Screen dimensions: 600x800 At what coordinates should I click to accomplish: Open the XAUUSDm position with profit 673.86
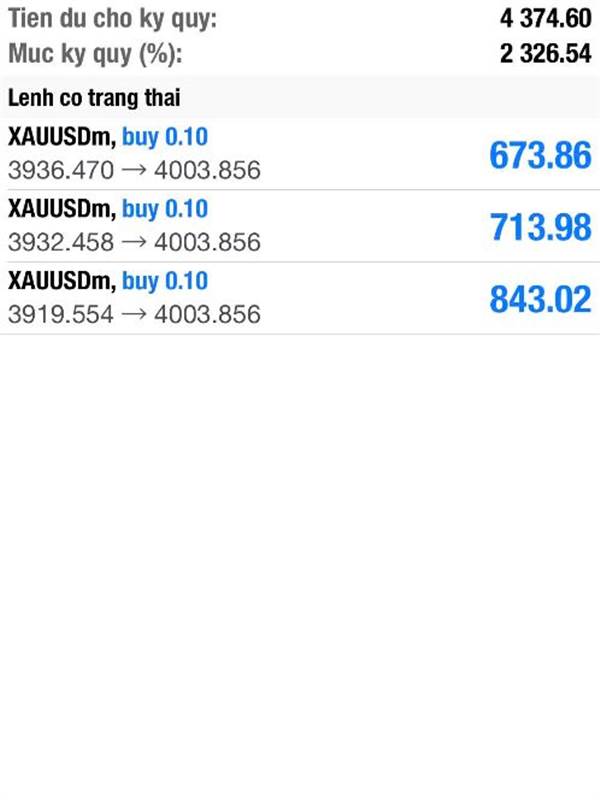(x=300, y=154)
